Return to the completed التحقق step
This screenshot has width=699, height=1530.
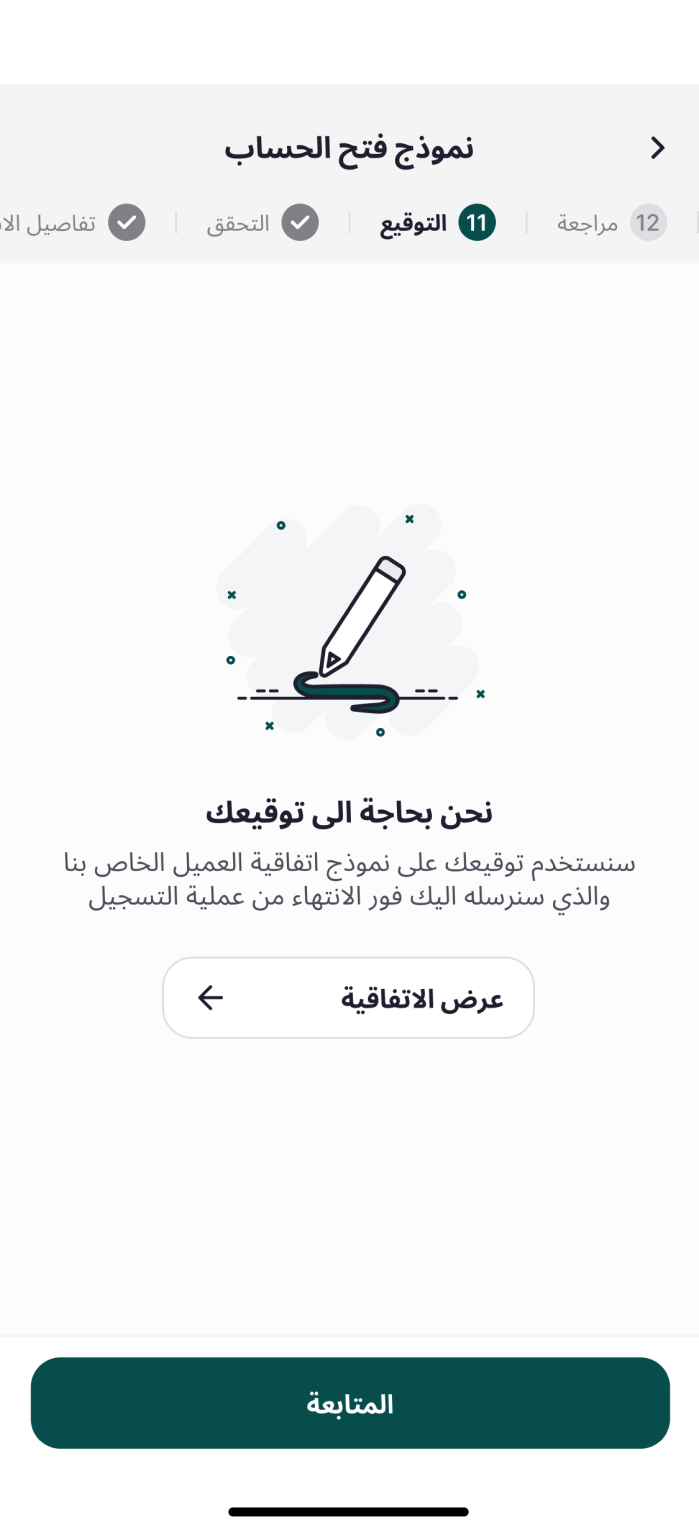coord(263,222)
